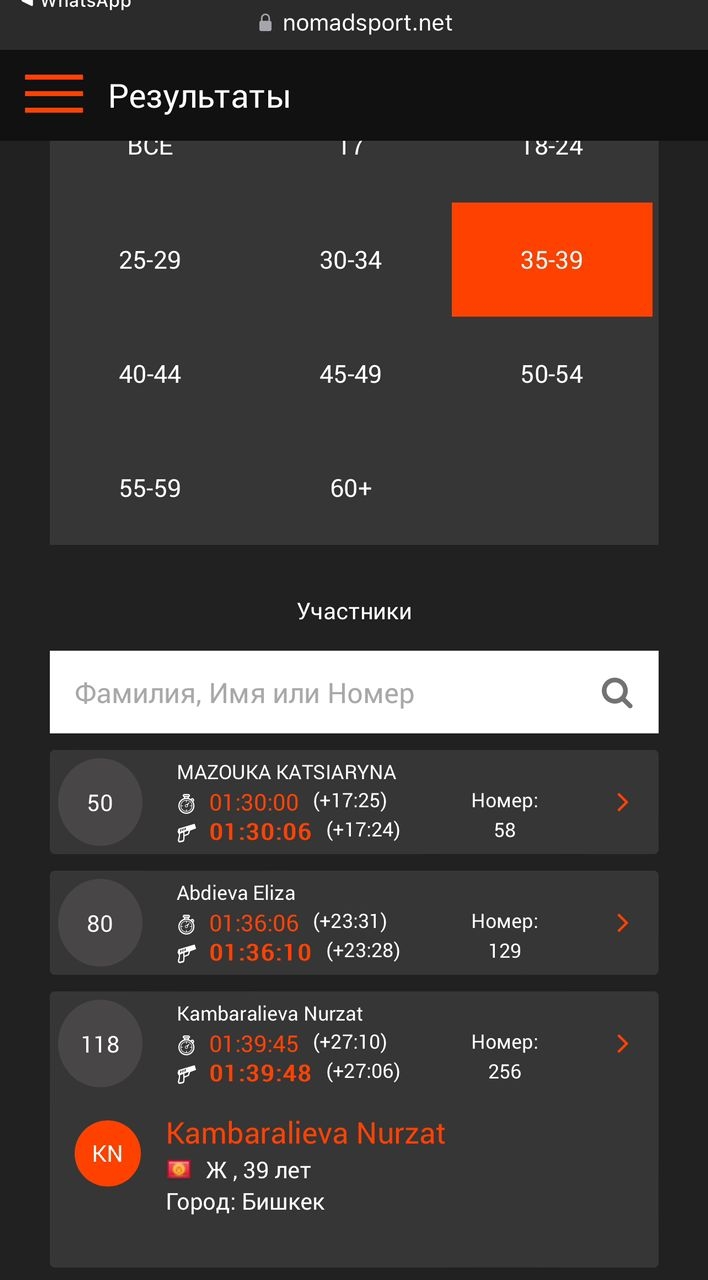Viewport: 708px width, 1280px height.
Task: Tap the nomadsport.net address bar
Action: click(x=354, y=23)
